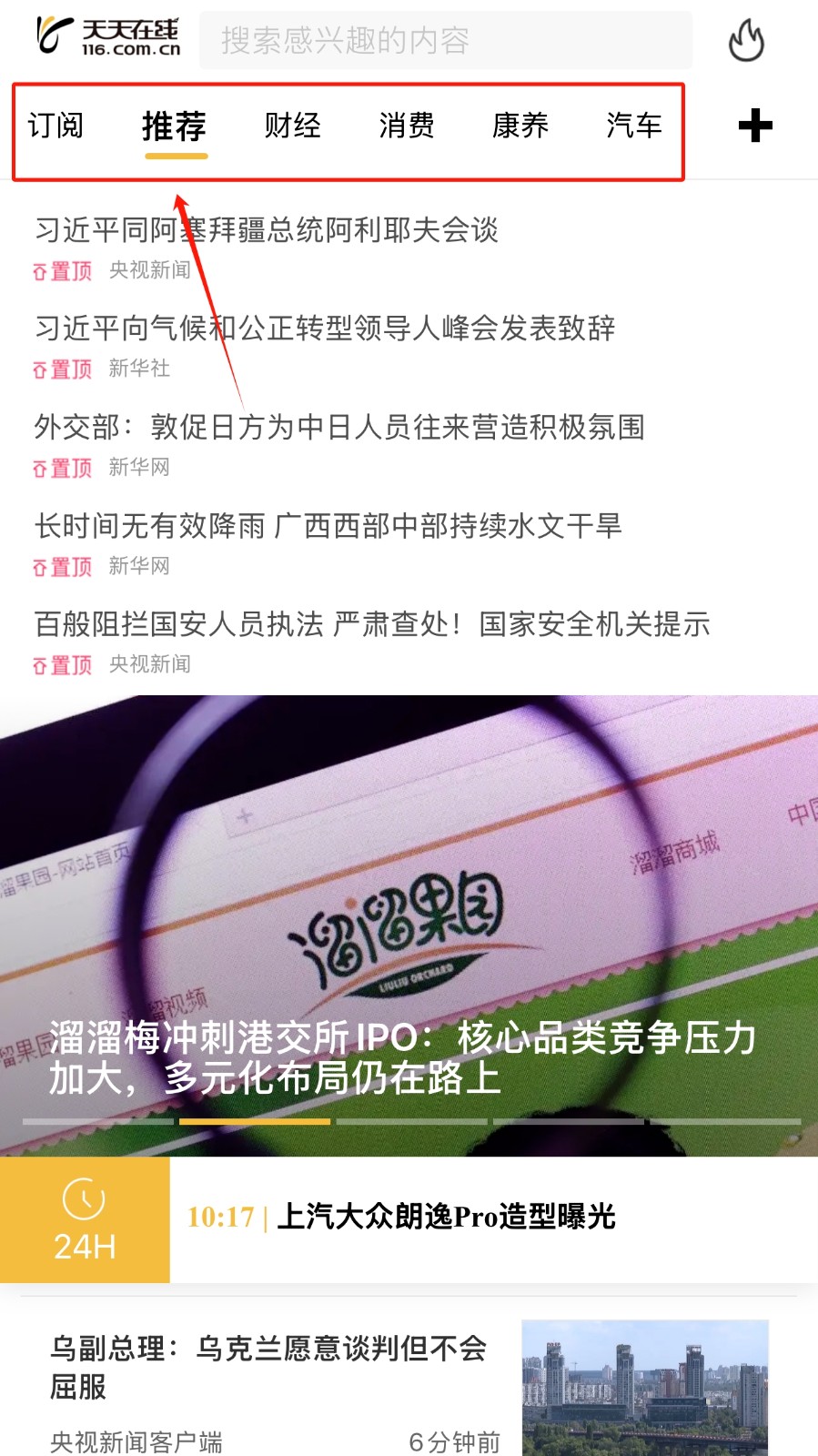Open 乌副总理 乌克兰愿意谈判 article
This screenshot has width=818, height=1456.
pos(268,1367)
